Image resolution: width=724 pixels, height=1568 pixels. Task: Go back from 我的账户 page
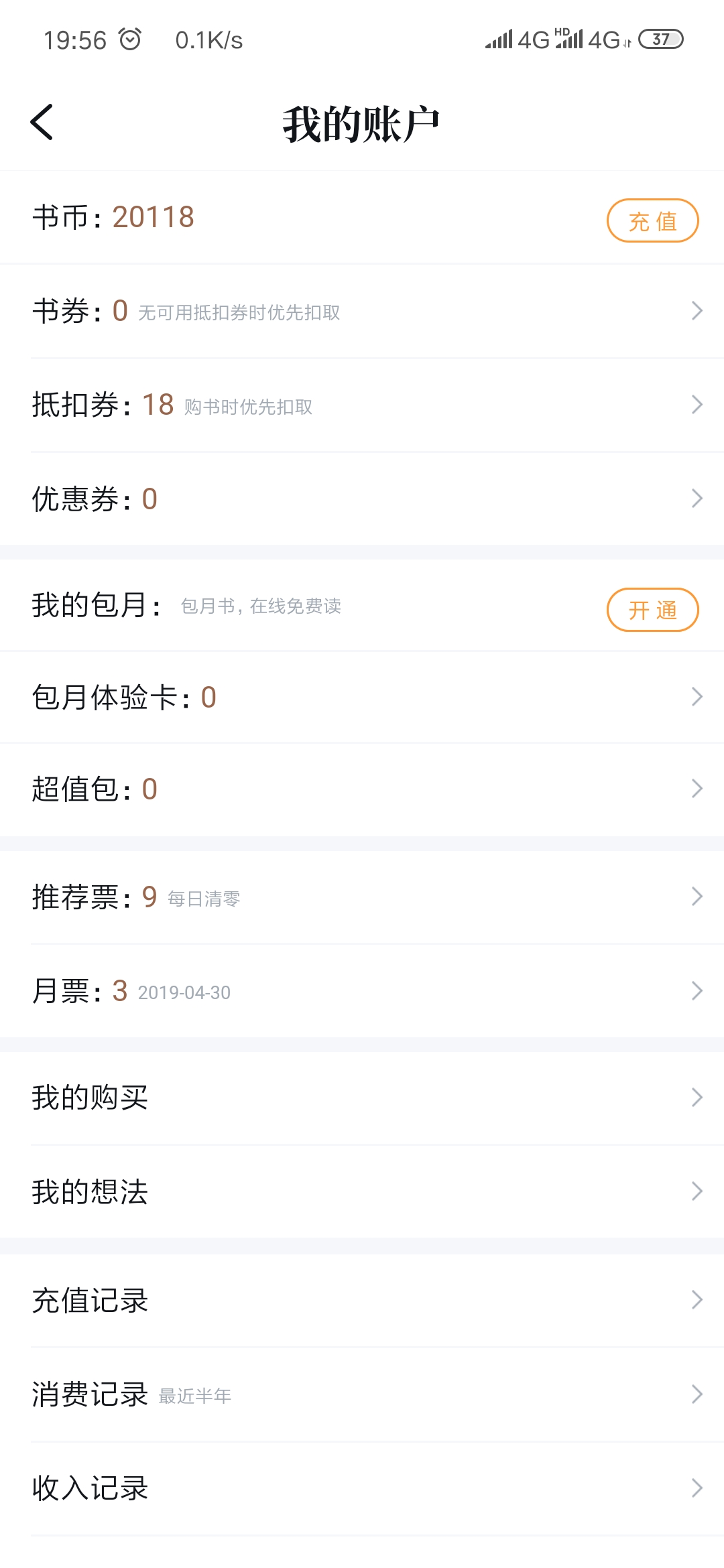(42, 123)
